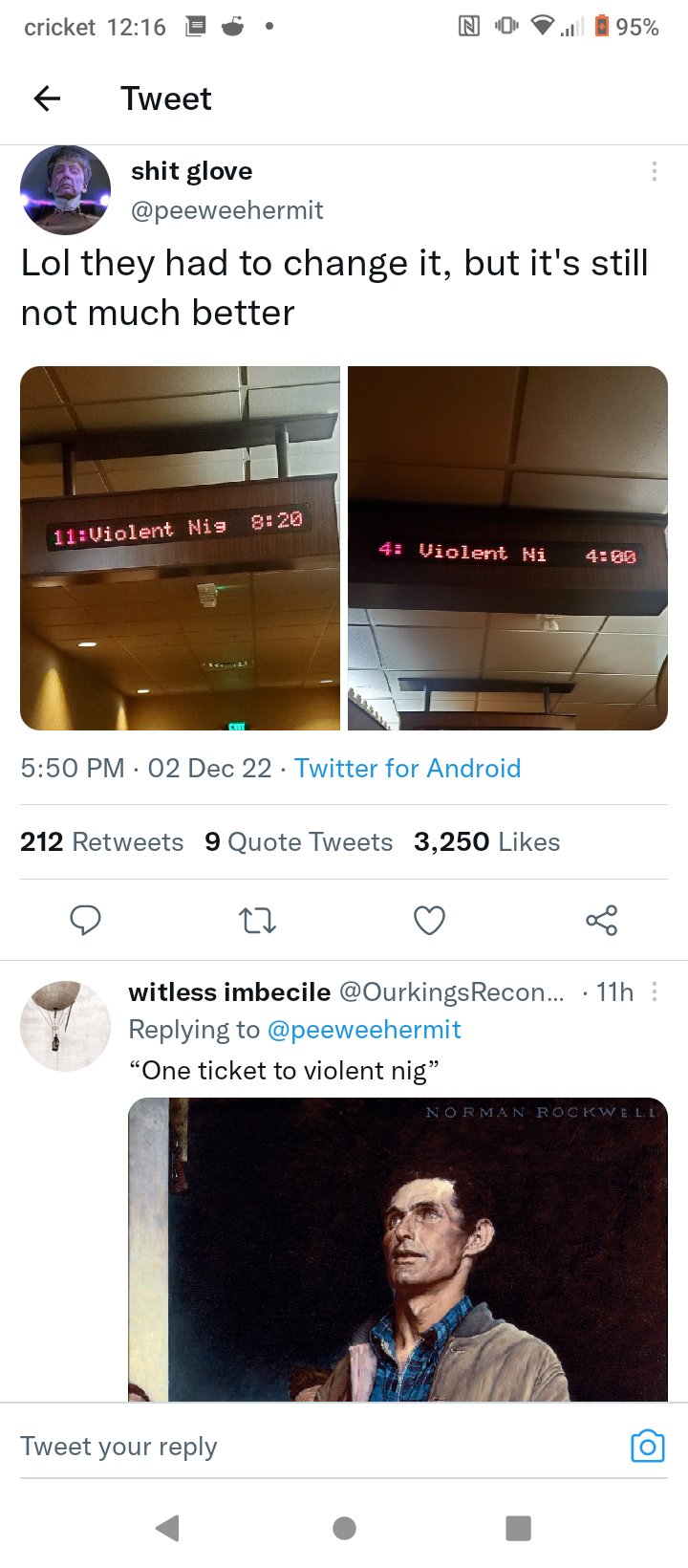Image resolution: width=688 pixels, height=1568 pixels.
Task: Open the @peeweehermit mention link in reply
Action: click(364, 1030)
